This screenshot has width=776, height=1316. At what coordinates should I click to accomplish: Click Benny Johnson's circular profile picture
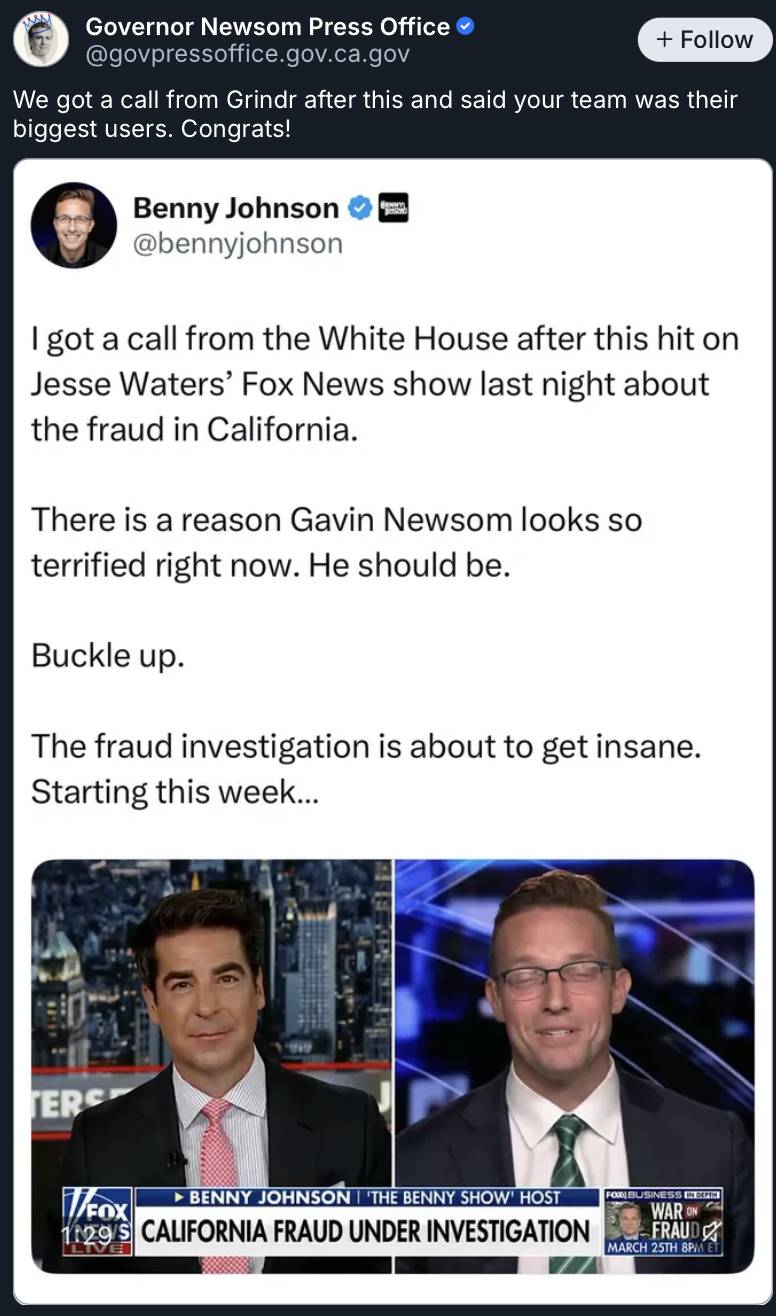[x=73, y=224]
